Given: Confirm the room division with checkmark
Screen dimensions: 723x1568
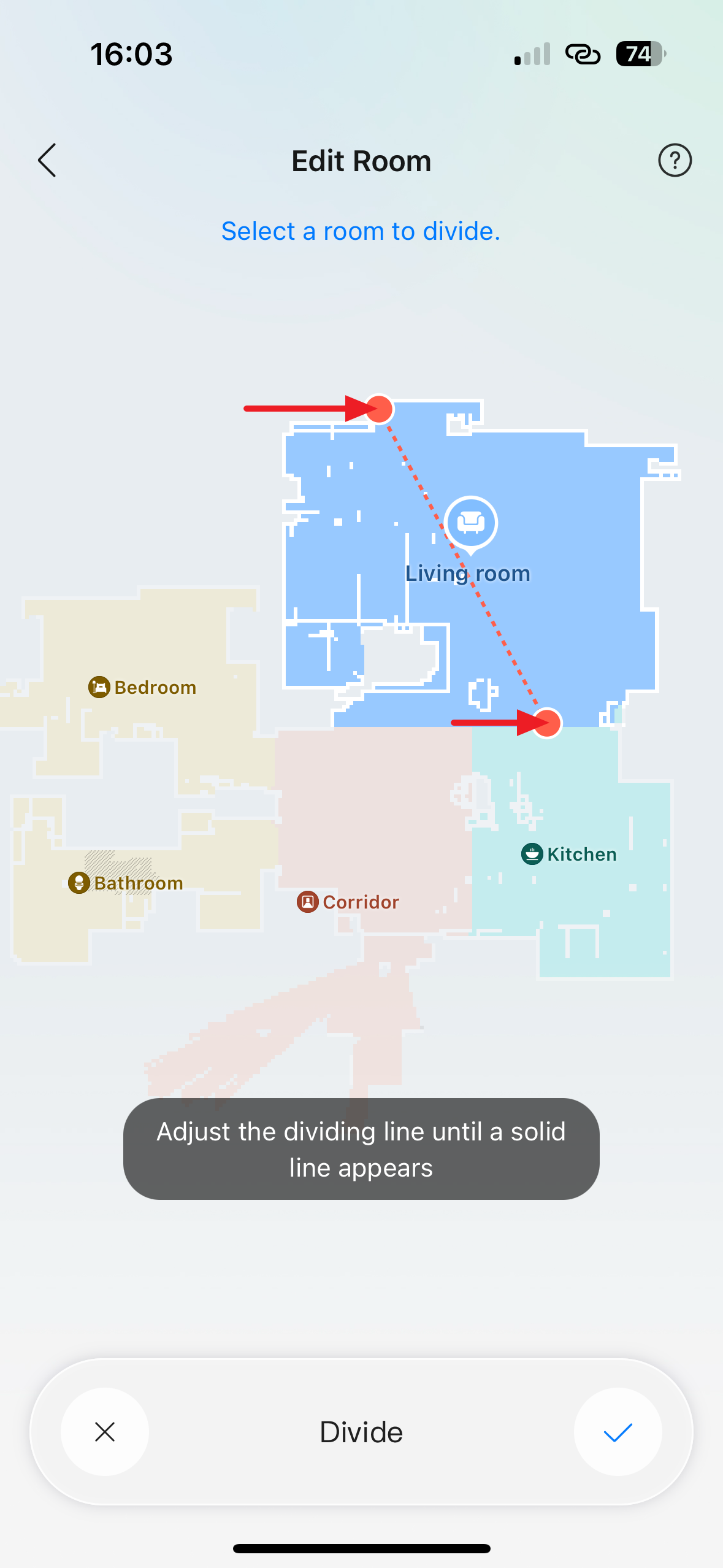Looking at the screenshot, I should tap(618, 1432).
